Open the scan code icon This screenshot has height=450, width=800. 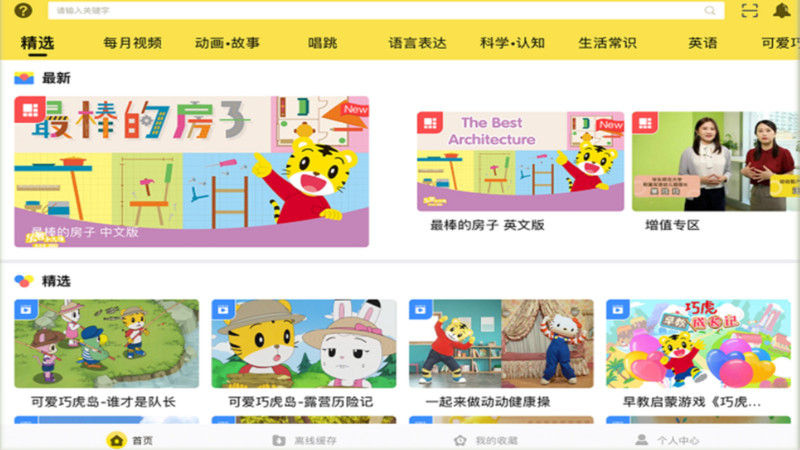749,10
